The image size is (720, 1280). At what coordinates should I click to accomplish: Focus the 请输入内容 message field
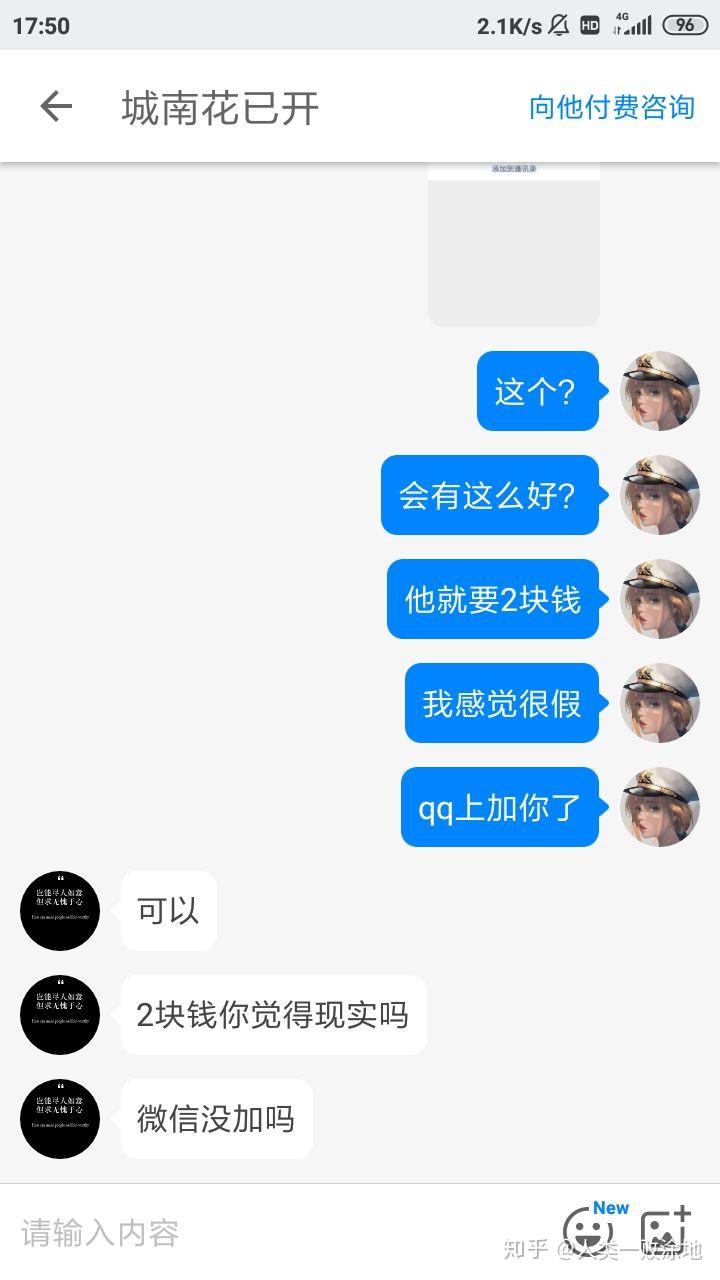click(x=280, y=1232)
